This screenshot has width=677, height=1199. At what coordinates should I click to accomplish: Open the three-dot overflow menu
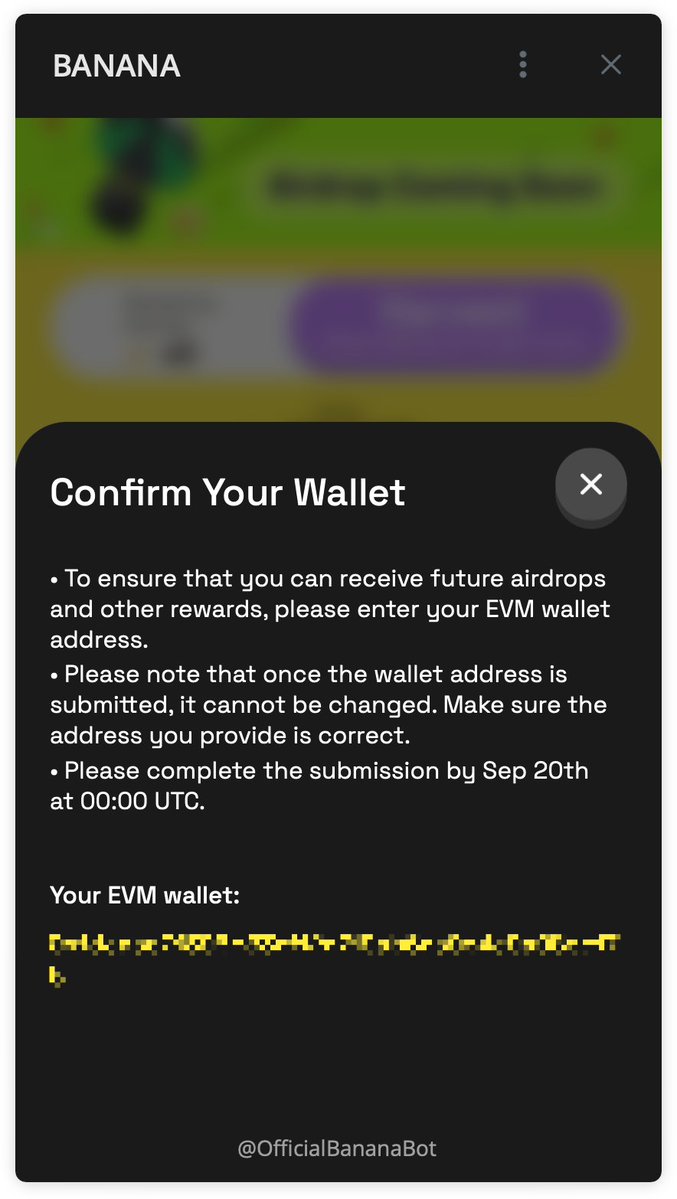tap(522, 65)
